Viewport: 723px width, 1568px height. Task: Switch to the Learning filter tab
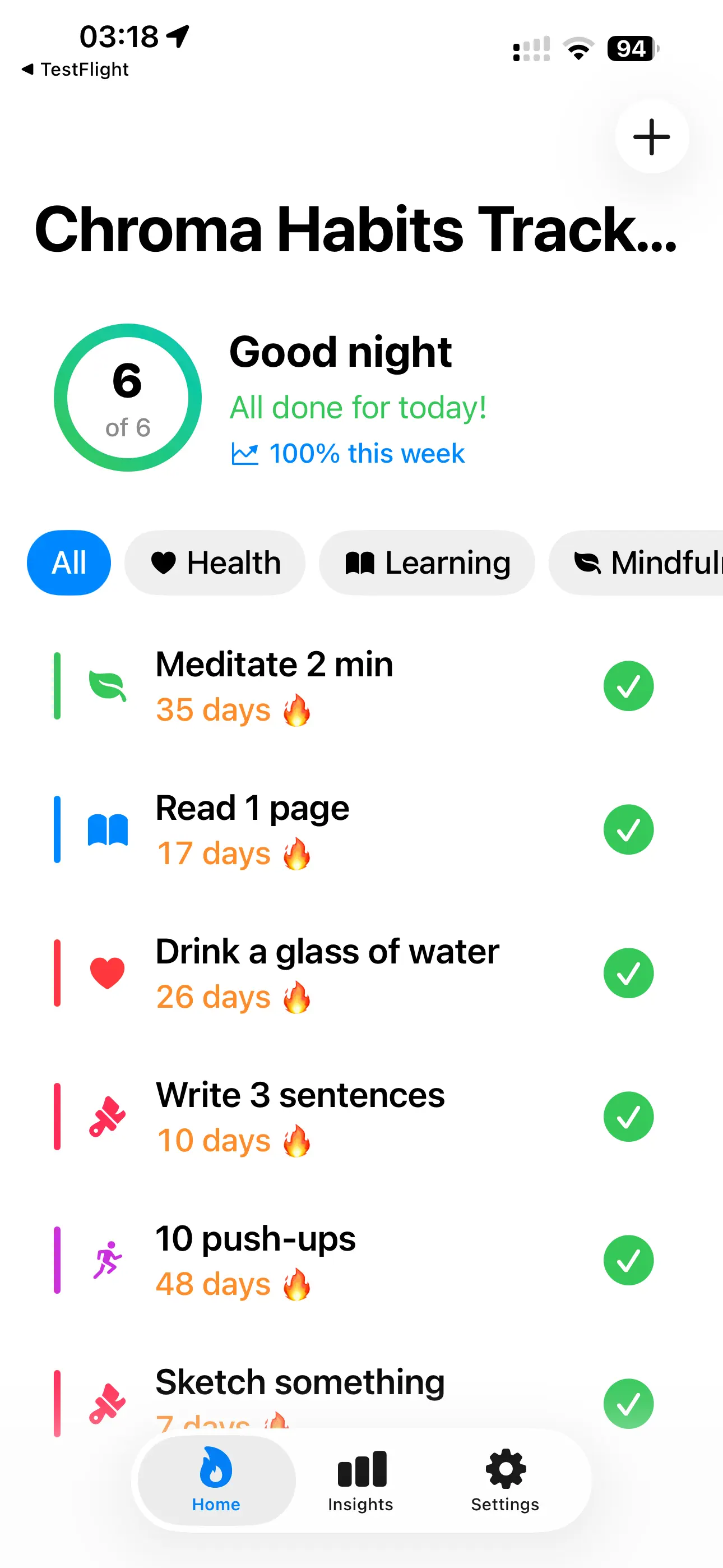pyautogui.click(x=426, y=562)
